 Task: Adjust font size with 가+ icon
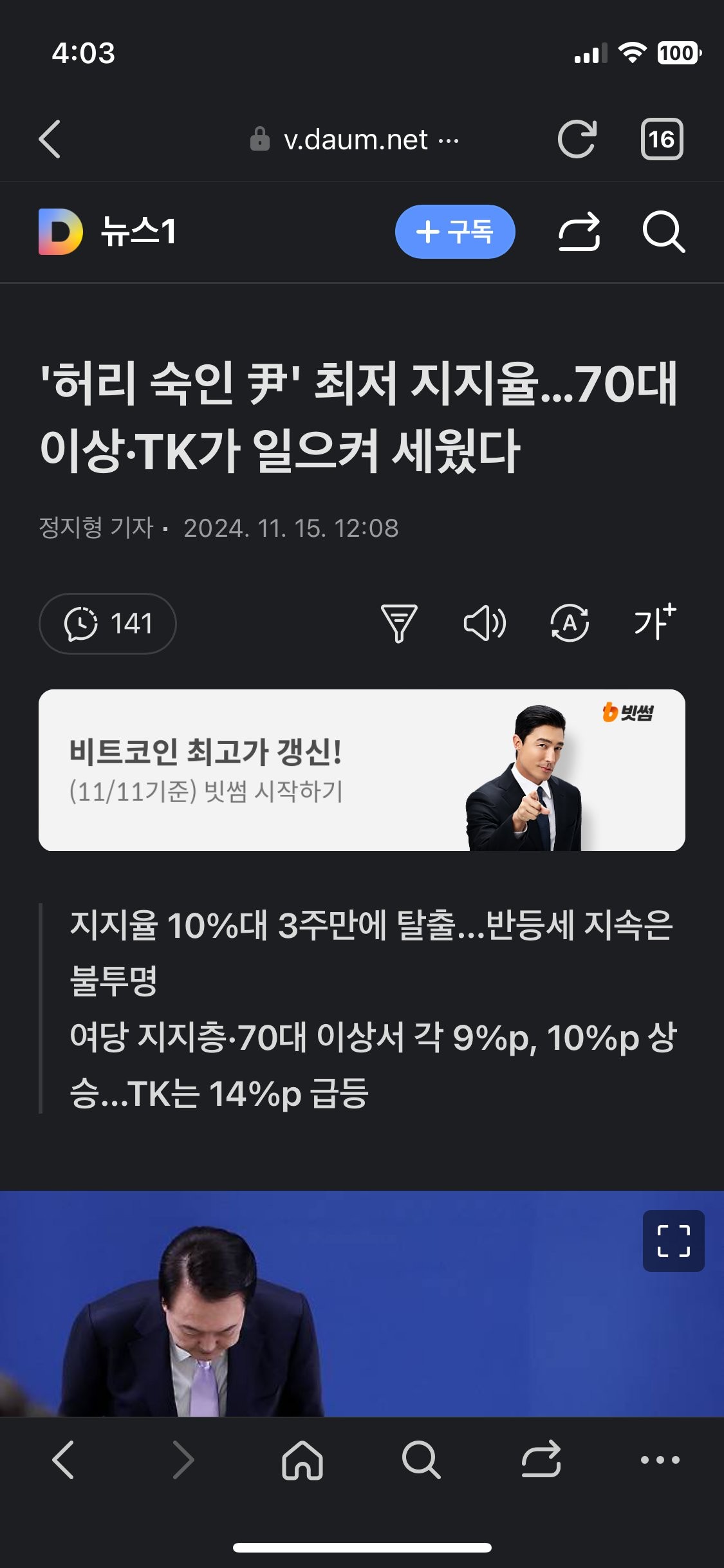pos(654,622)
